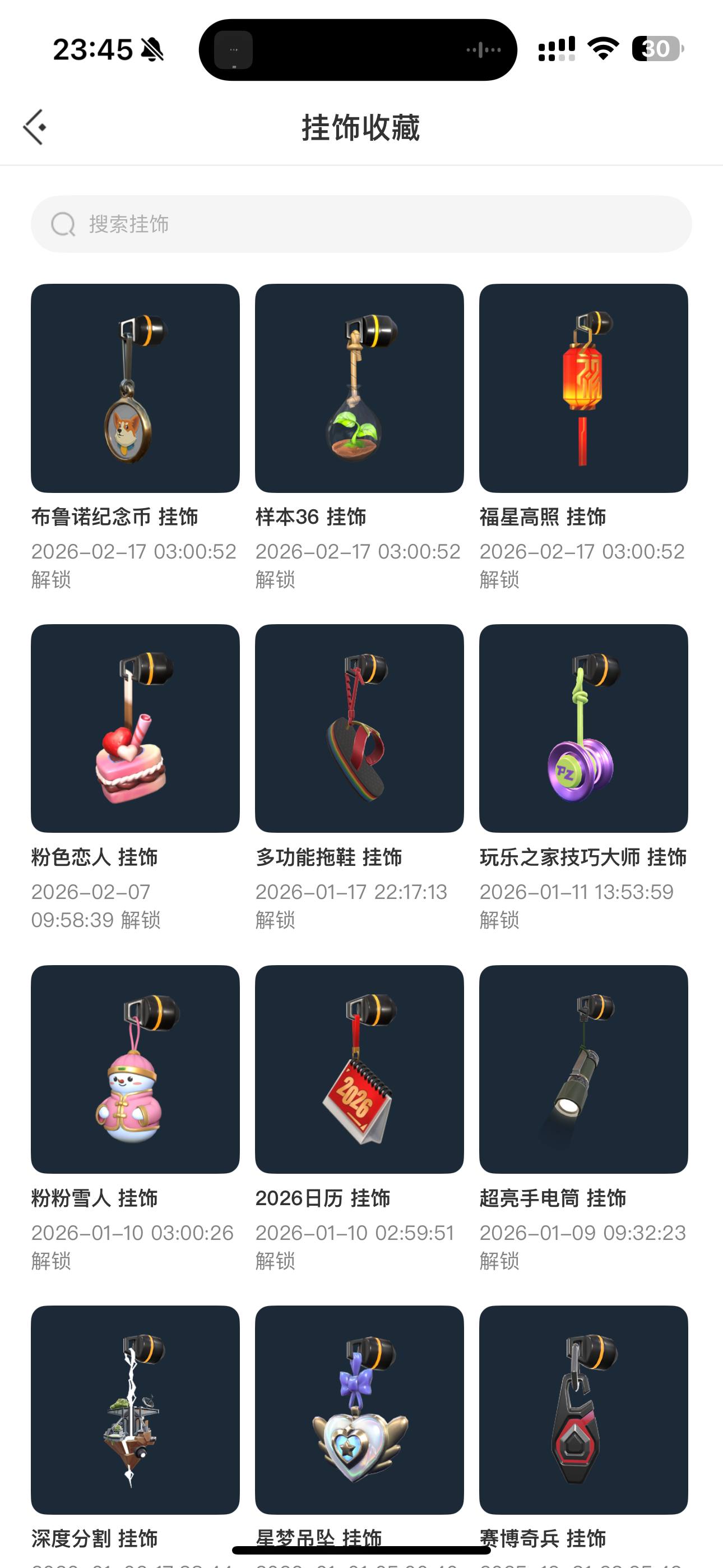Tap the 超亮手电筒 挂饰 text label
This screenshot has width=723, height=1568.
(x=553, y=1198)
